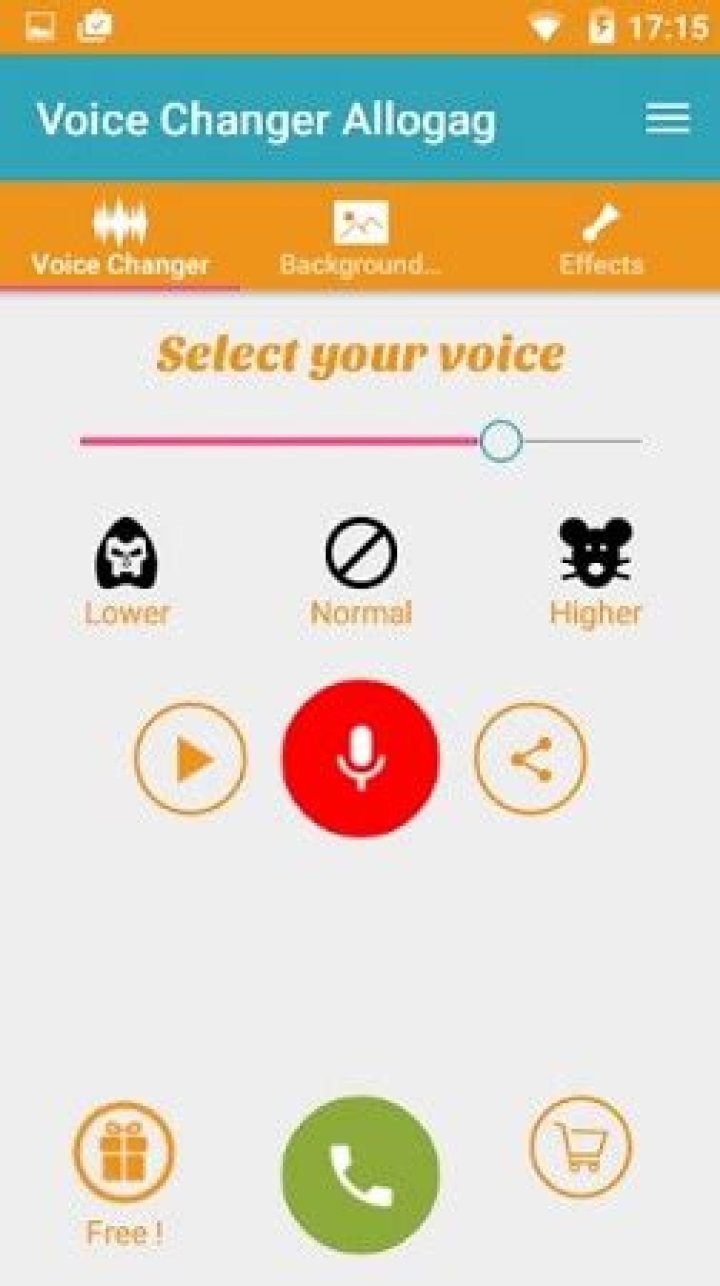
Task: Start a call with the green phone button
Action: pos(361,1175)
